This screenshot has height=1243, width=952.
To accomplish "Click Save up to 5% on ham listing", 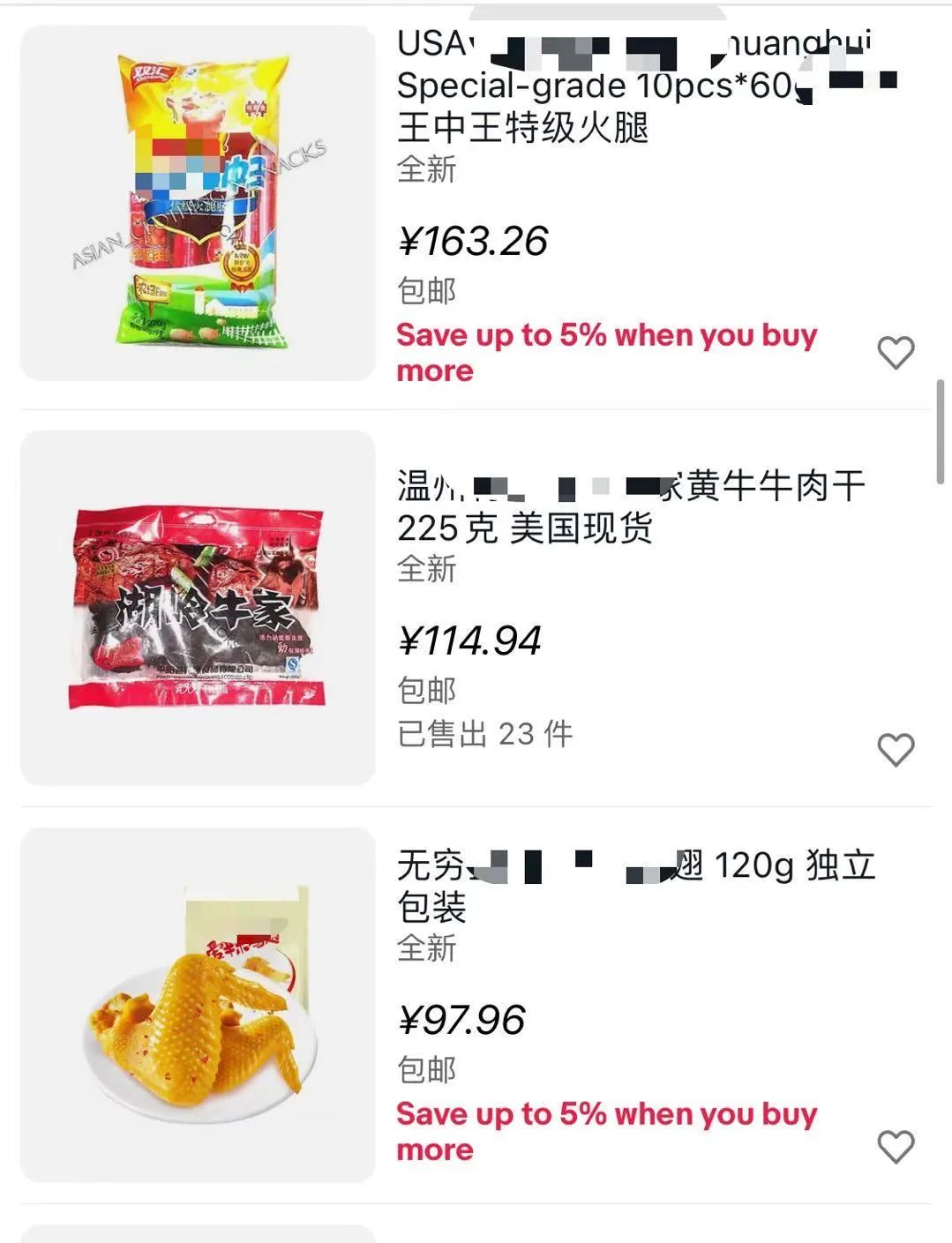I will (x=606, y=352).
